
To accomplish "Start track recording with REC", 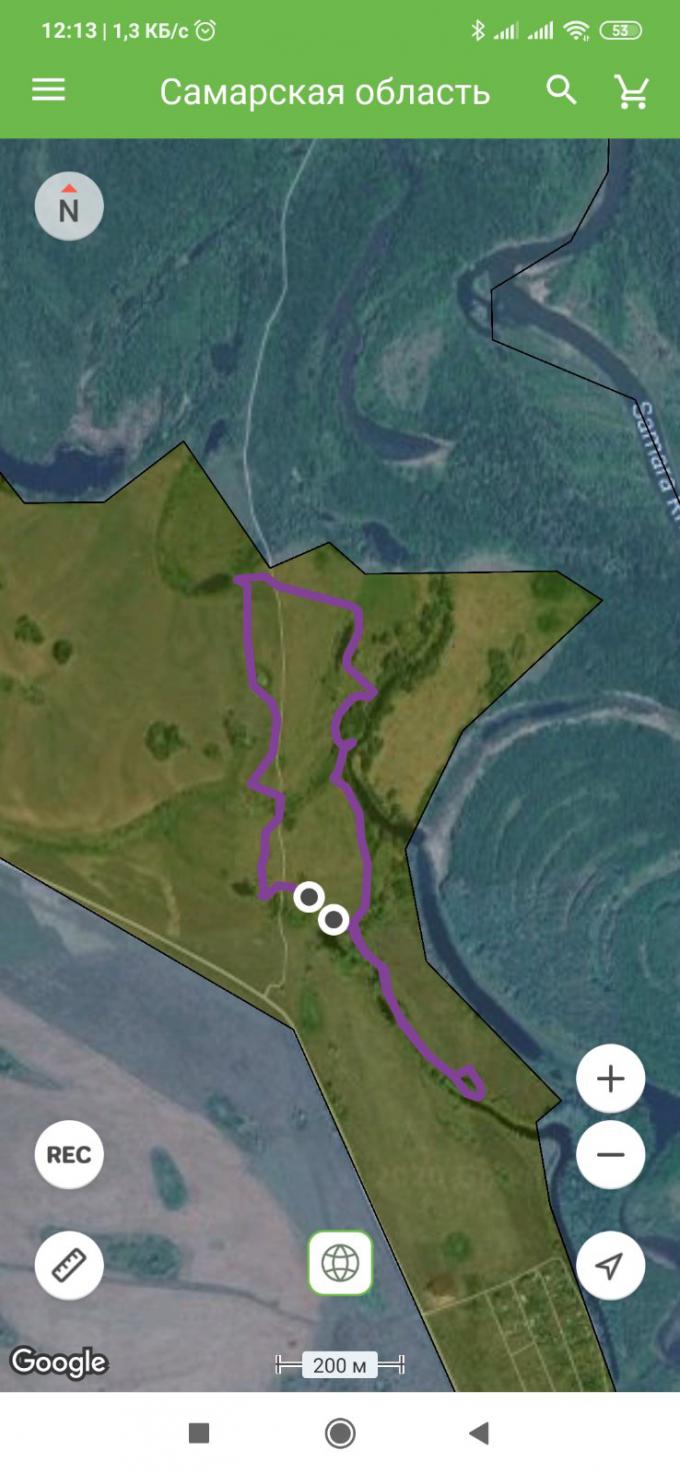I will (x=69, y=1155).
